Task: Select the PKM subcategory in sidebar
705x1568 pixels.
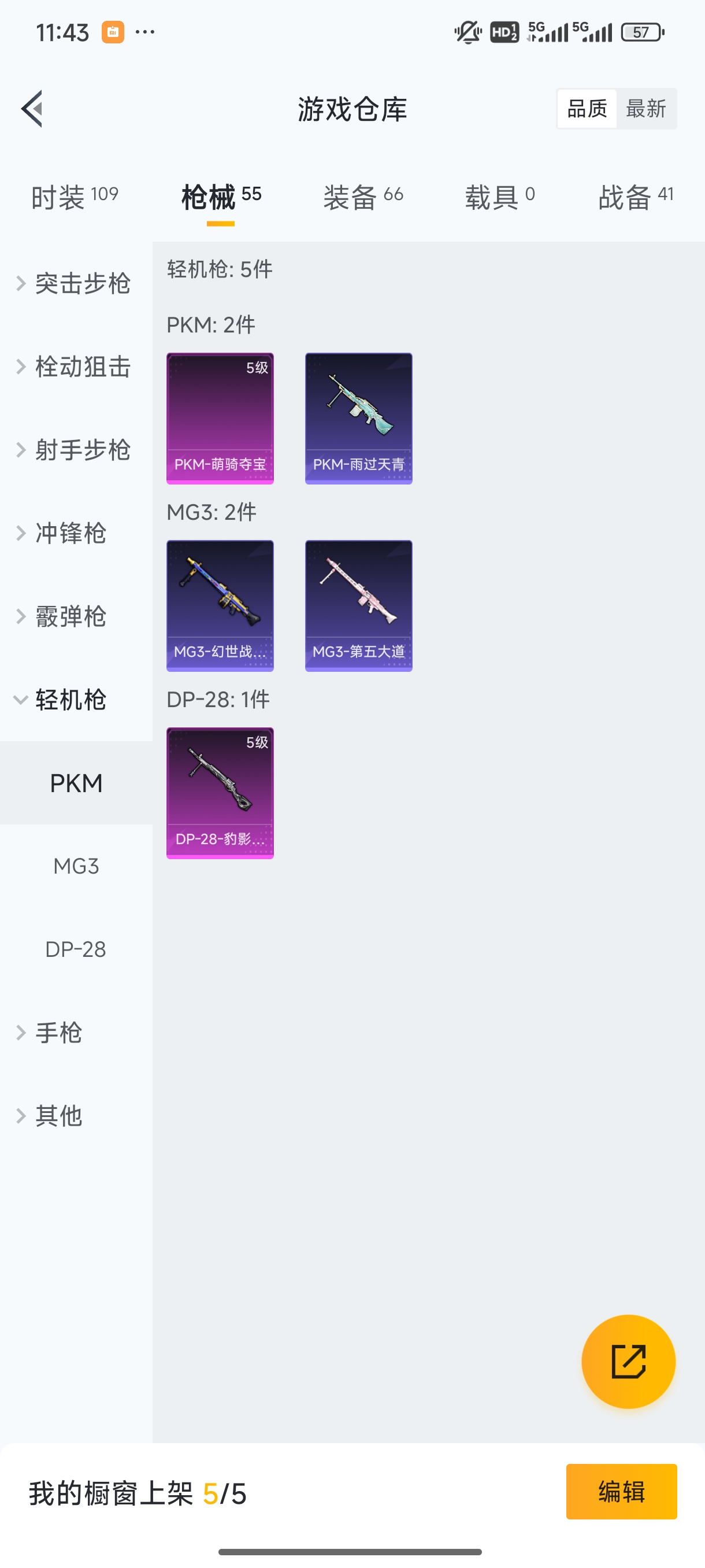Action: (76, 783)
